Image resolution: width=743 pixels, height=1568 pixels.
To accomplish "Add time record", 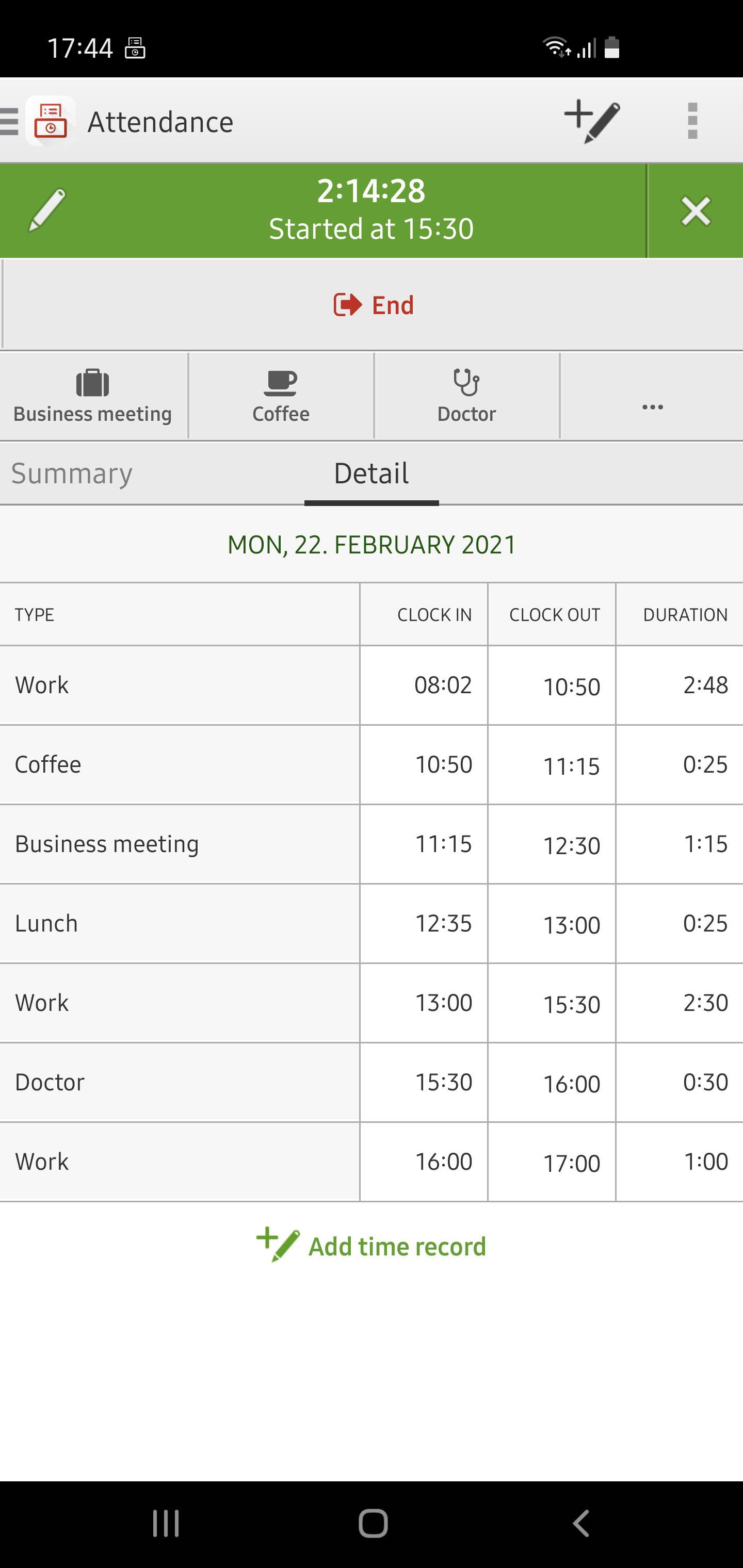I will (372, 1247).
